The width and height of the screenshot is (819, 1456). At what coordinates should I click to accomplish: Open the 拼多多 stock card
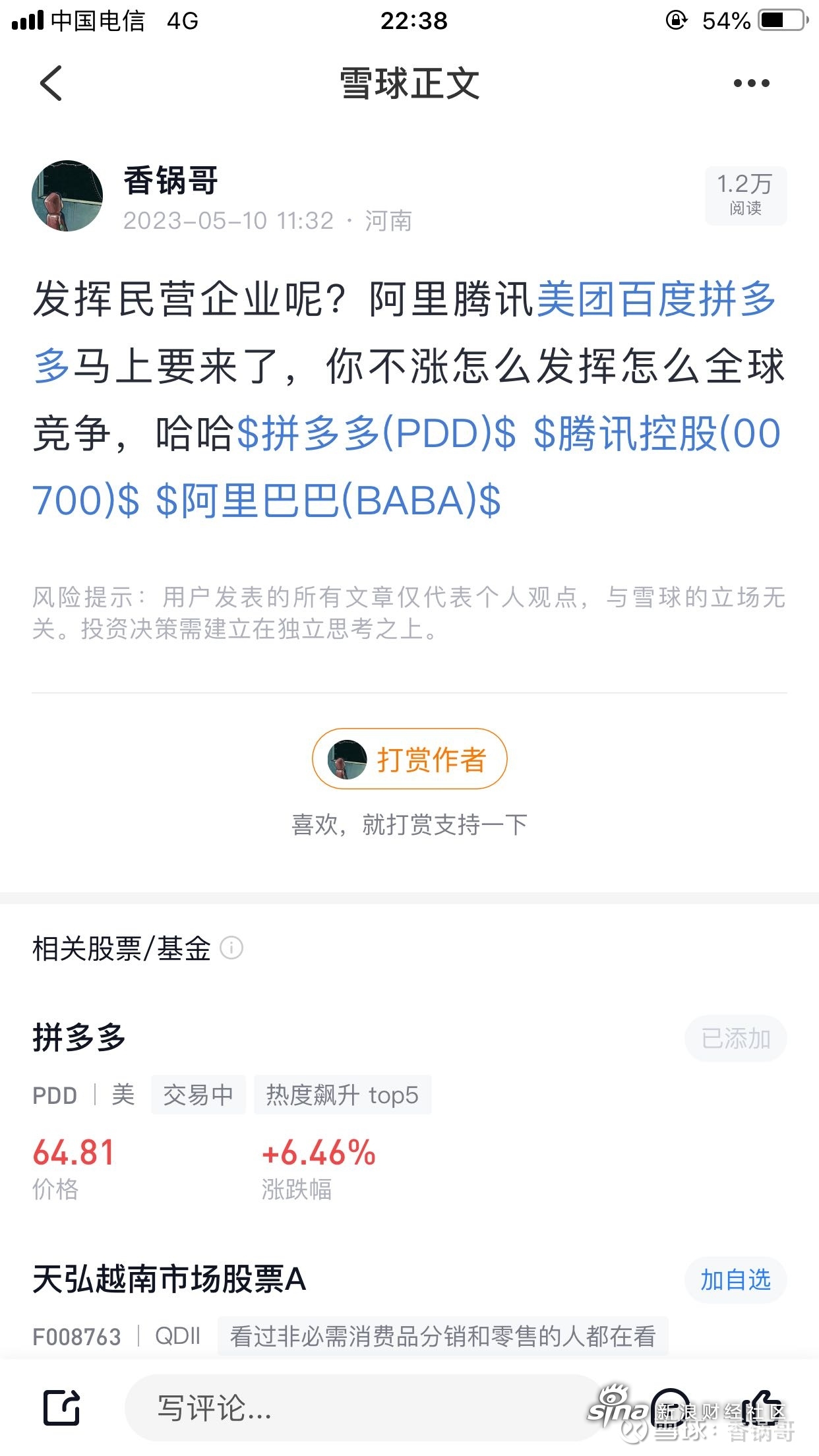79,1038
